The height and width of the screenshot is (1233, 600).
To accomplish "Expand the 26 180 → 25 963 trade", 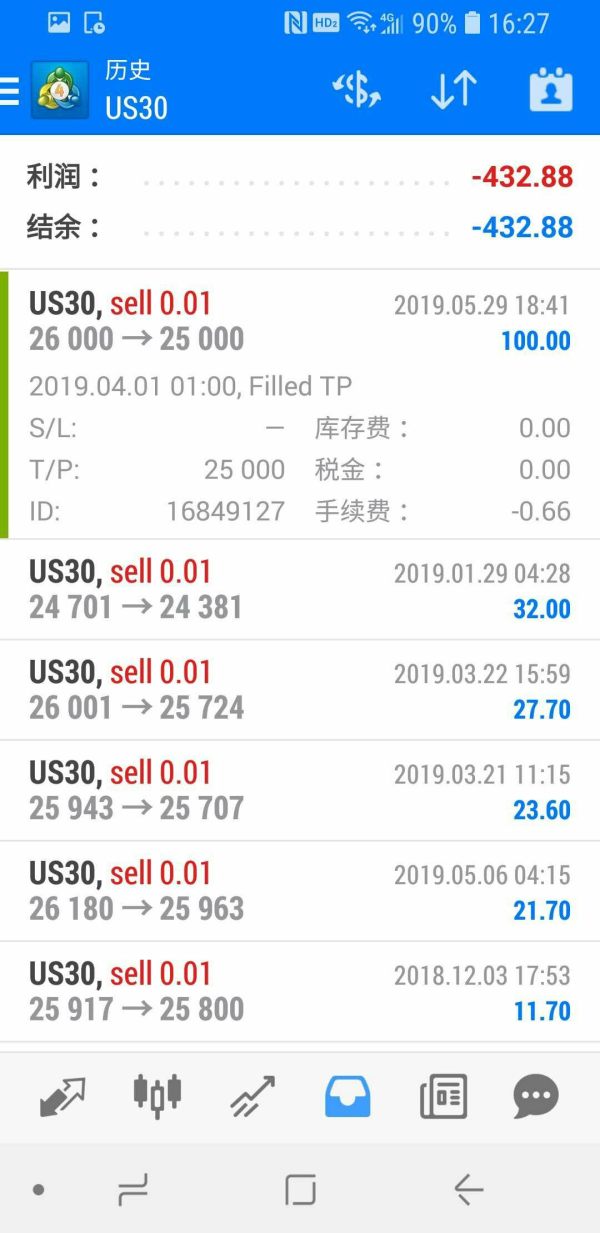I will 300,891.
